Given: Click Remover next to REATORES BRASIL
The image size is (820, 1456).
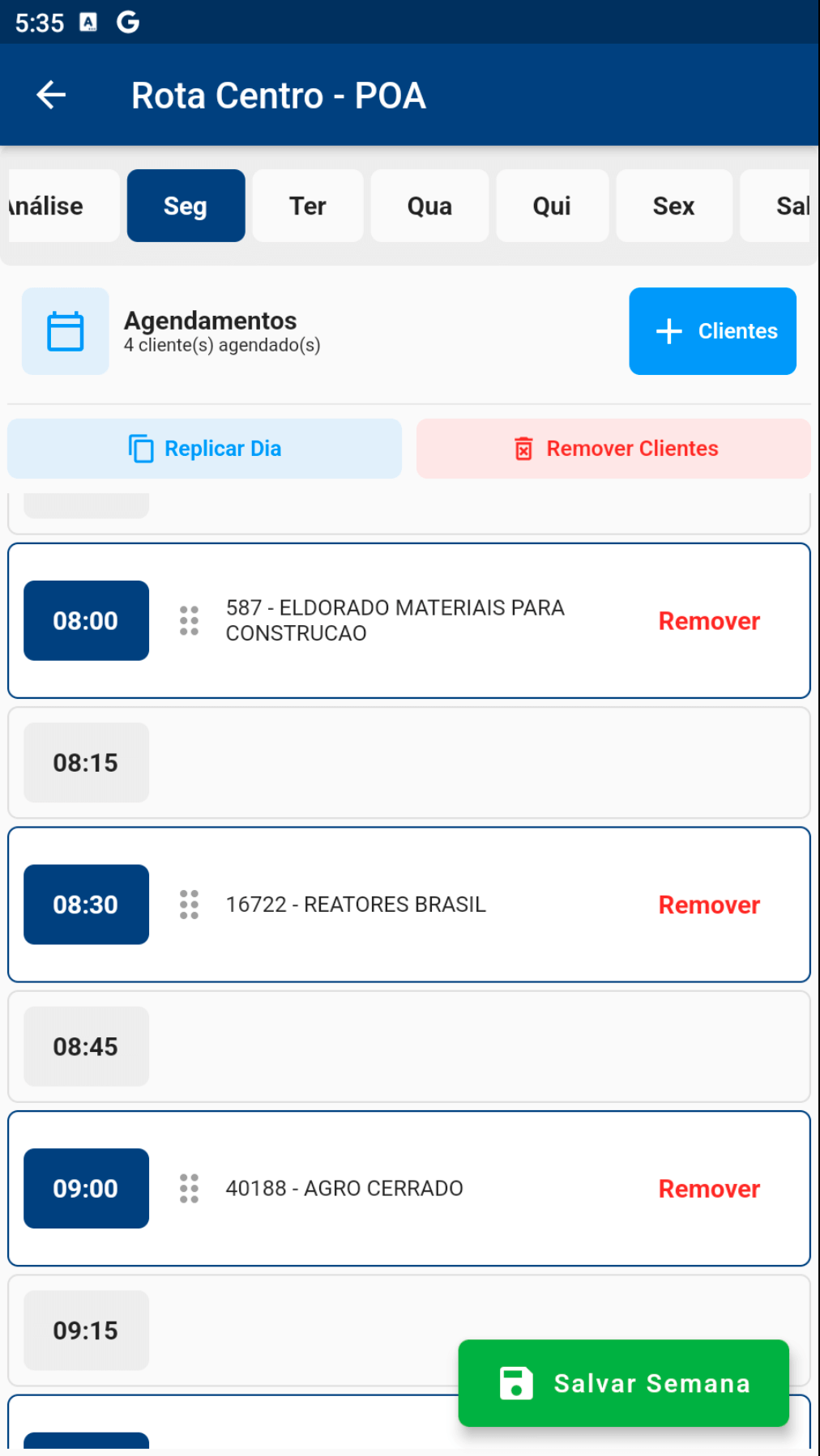Looking at the screenshot, I should (709, 905).
